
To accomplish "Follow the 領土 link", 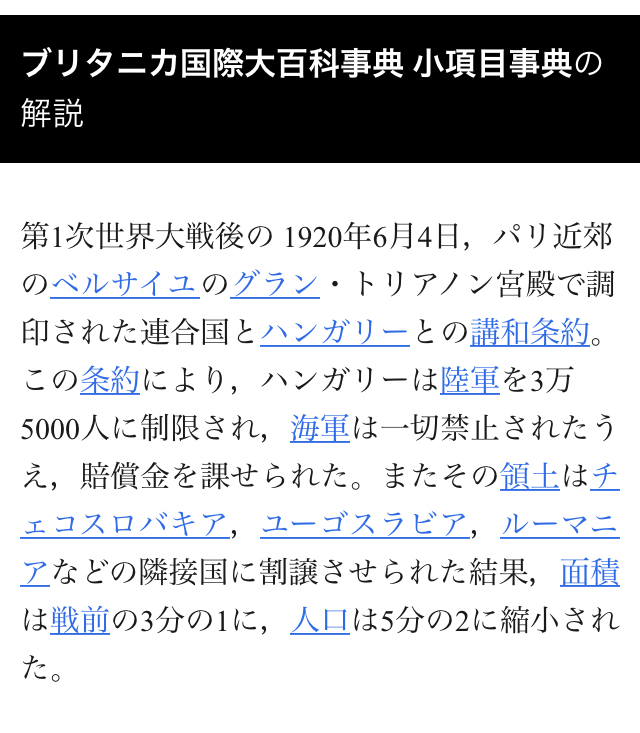I will pos(529,477).
